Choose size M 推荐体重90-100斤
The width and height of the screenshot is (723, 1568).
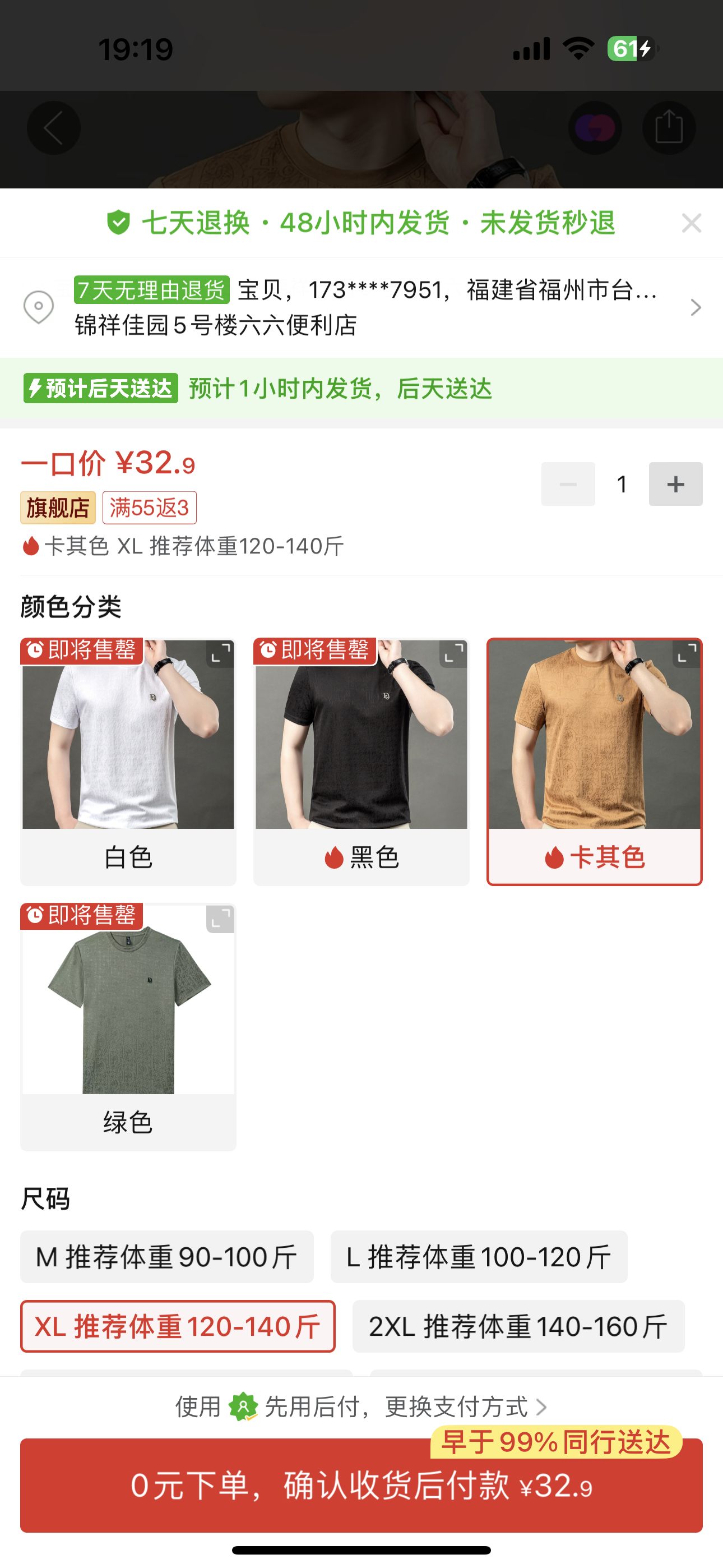pos(167,1257)
